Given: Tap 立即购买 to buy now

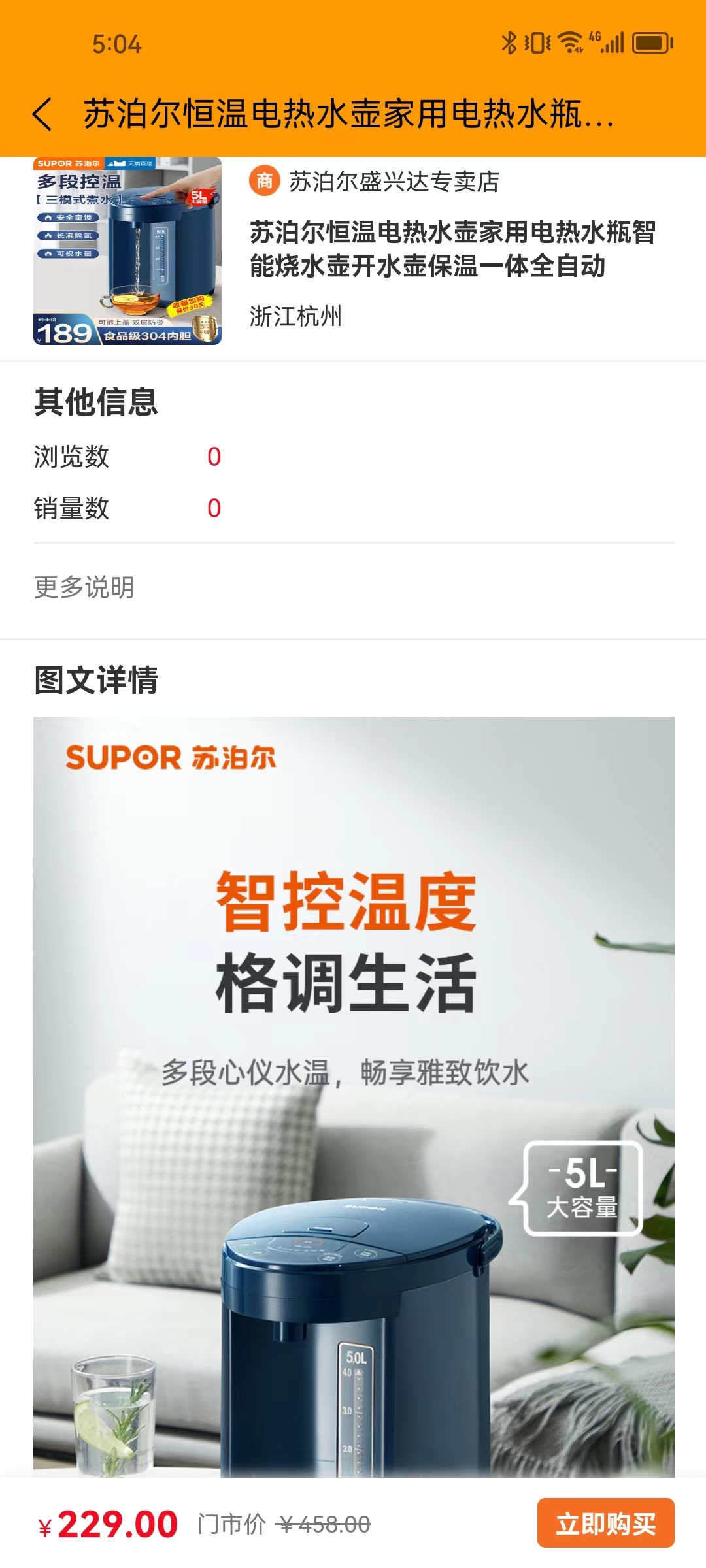Looking at the screenshot, I should pos(605,1523).
